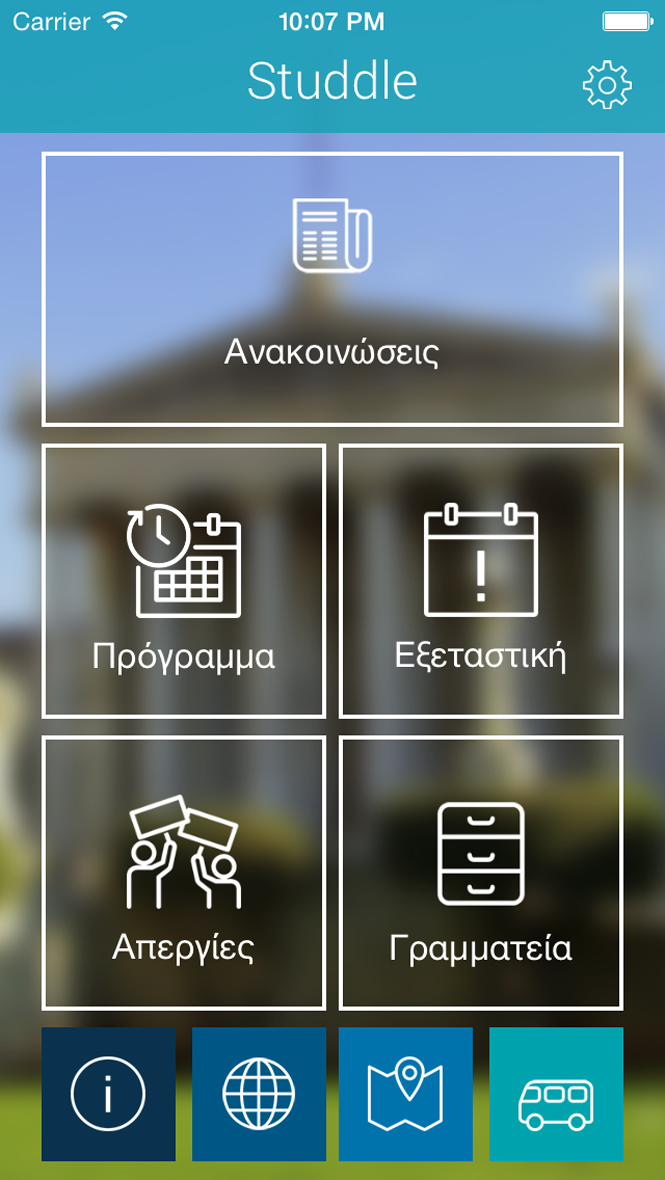This screenshot has height=1180, width=665.
Task: Open the Απεργίες strikes tile
Action: (x=184, y=873)
